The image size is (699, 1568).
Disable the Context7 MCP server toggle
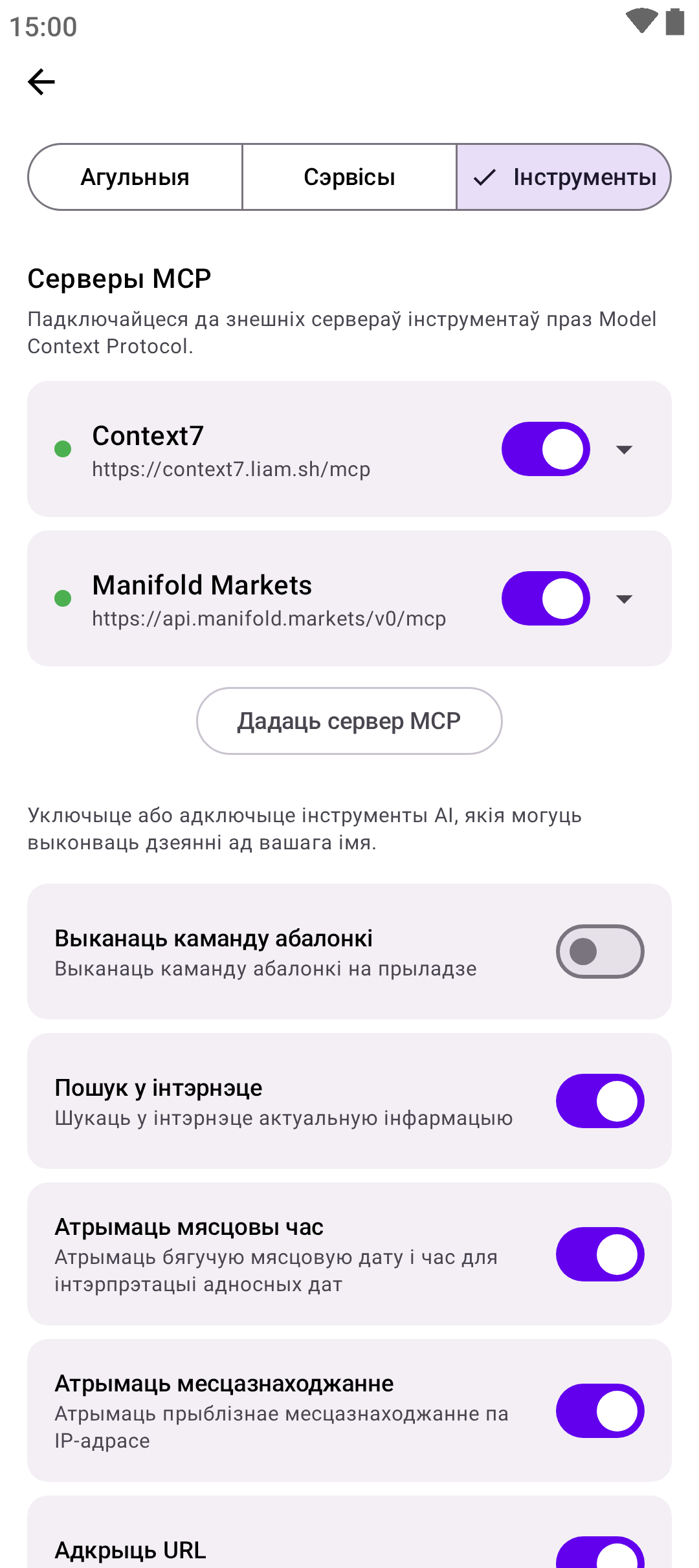pyautogui.click(x=546, y=449)
